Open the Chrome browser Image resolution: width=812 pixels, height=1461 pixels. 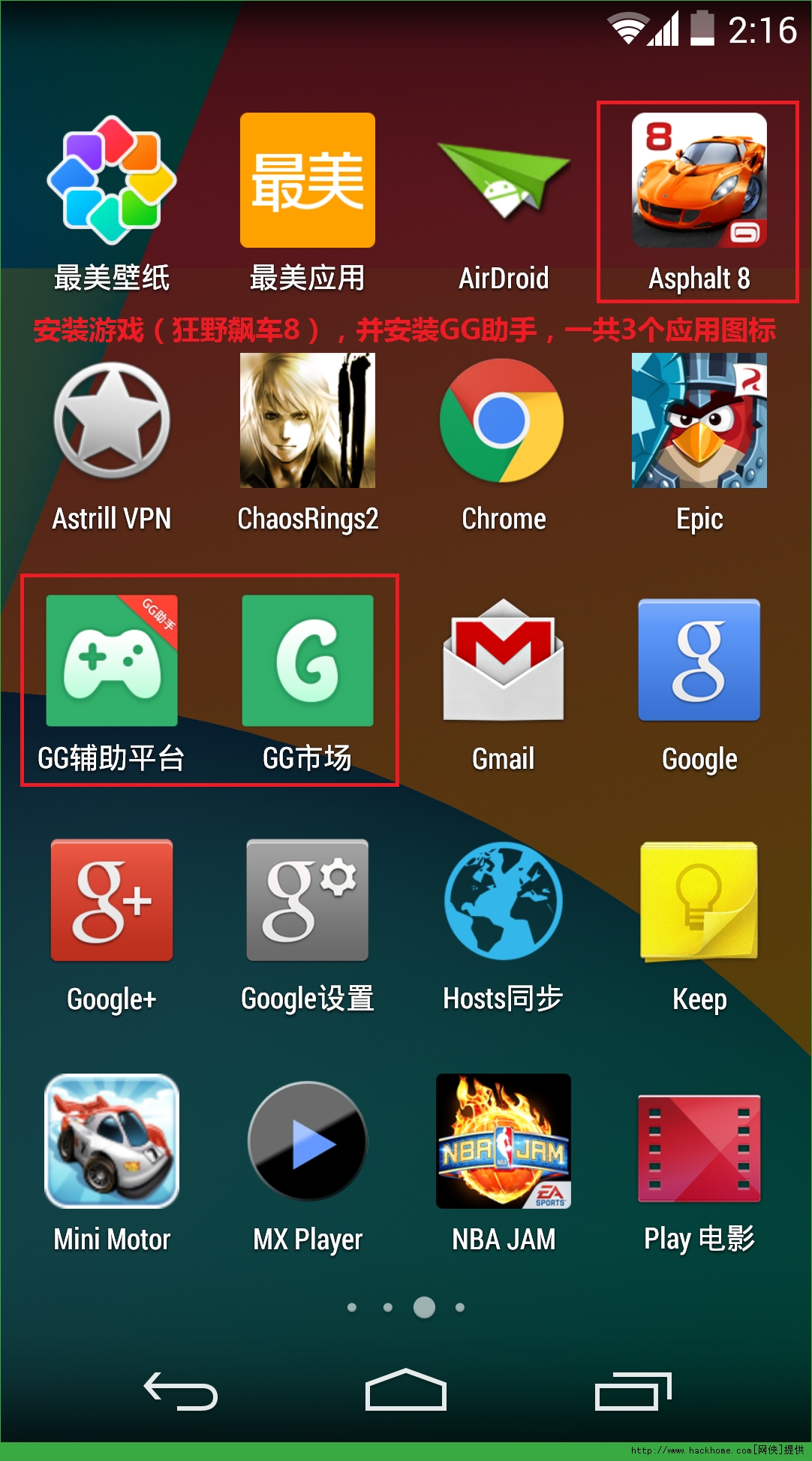[x=504, y=421]
